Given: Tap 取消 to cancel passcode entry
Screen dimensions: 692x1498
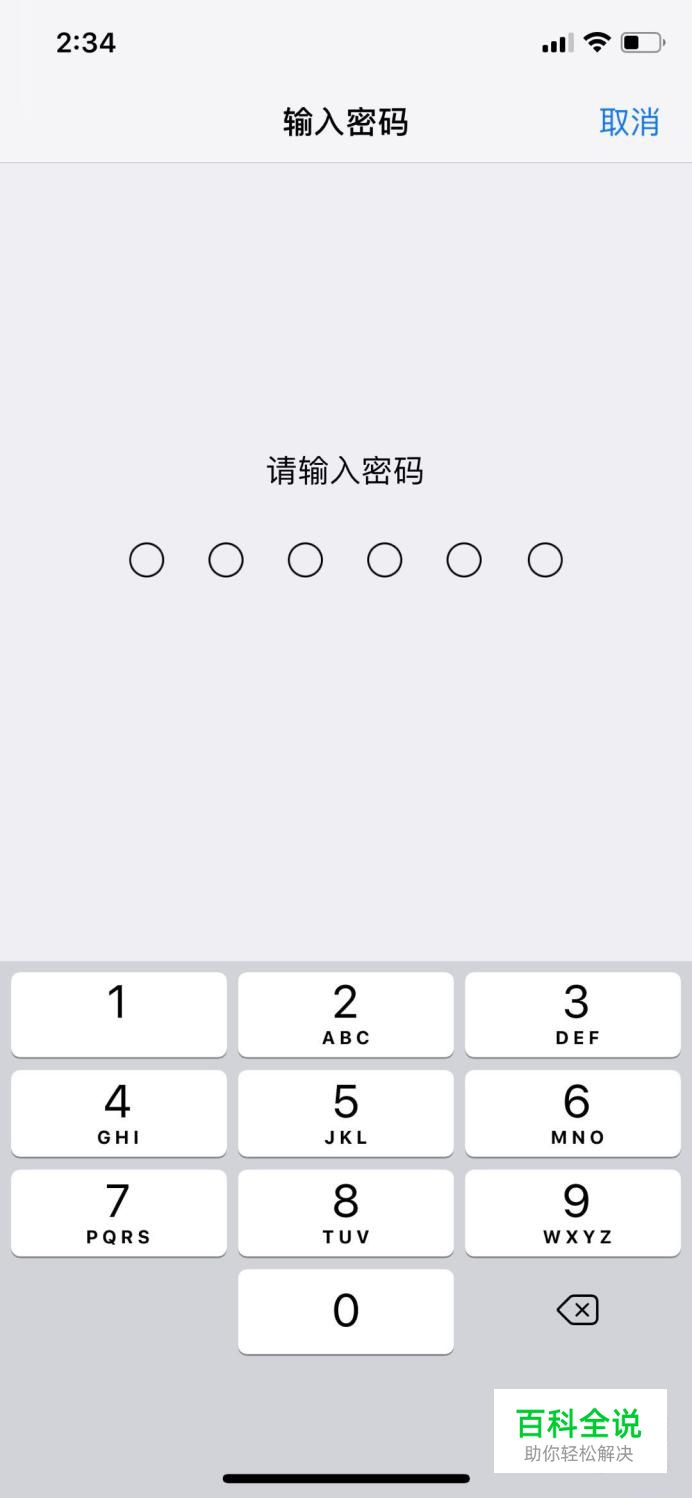Looking at the screenshot, I should coord(629,122).
